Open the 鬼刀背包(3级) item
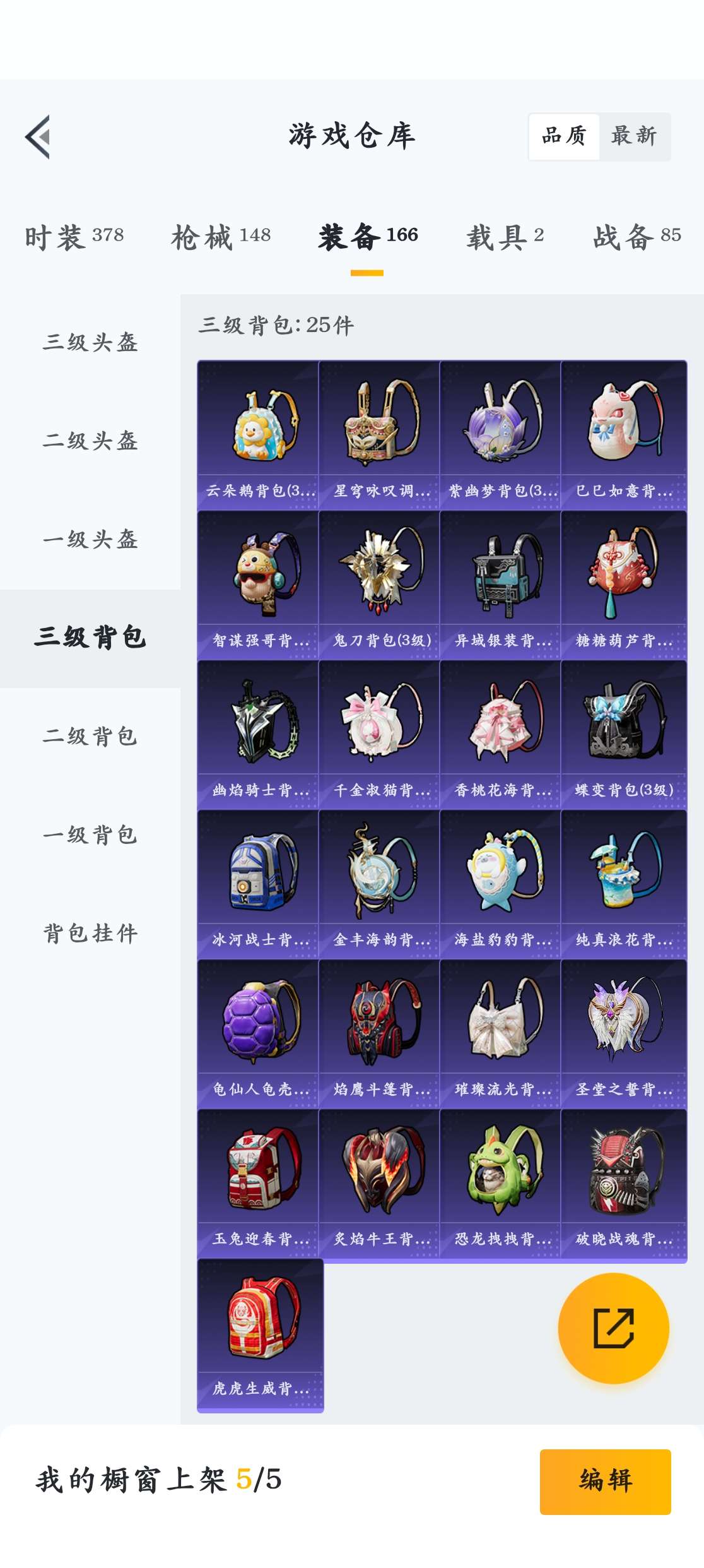Screen dimensions: 704x1568 (379, 585)
